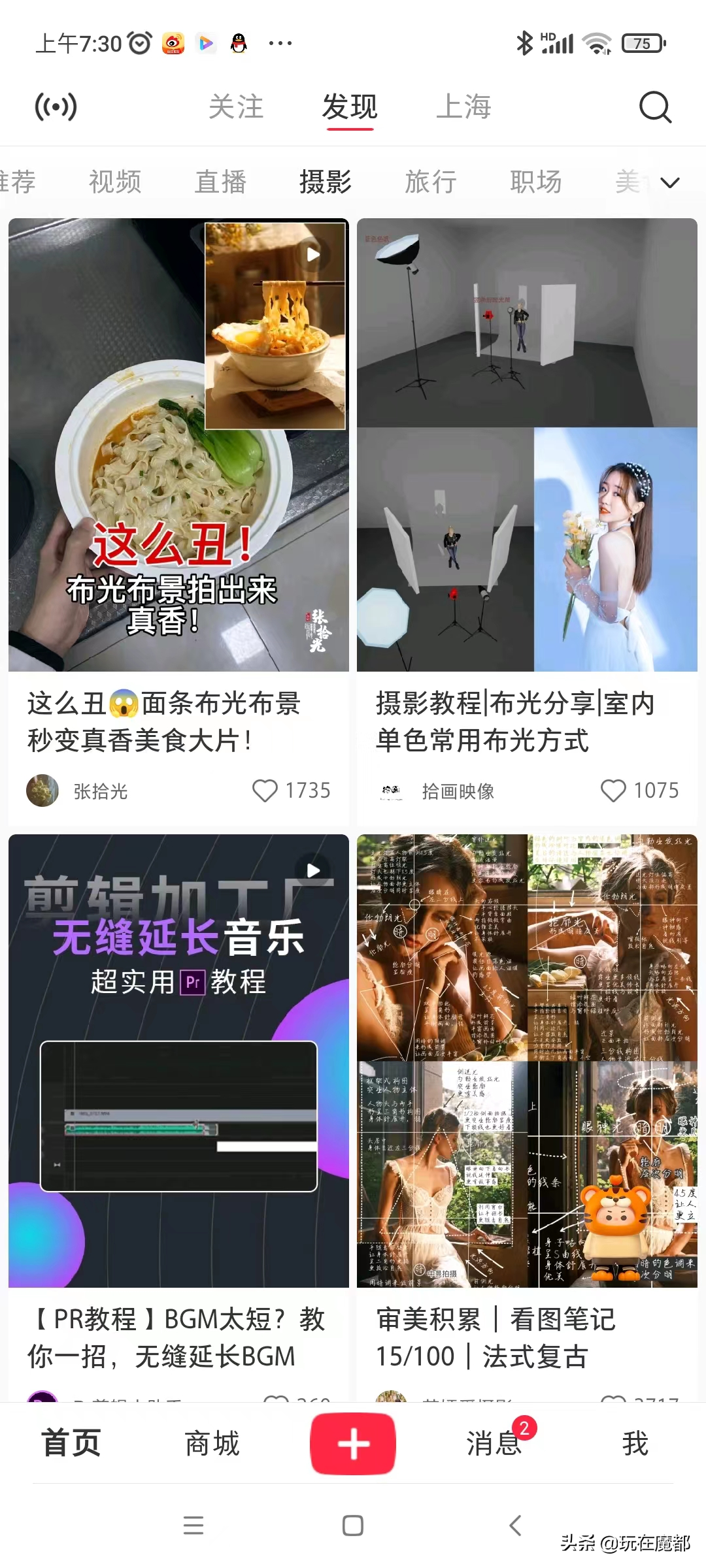706x1568 pixels.
Task: Like the 张拾光 noodle post heart
Action: click(x=266, y=791)
